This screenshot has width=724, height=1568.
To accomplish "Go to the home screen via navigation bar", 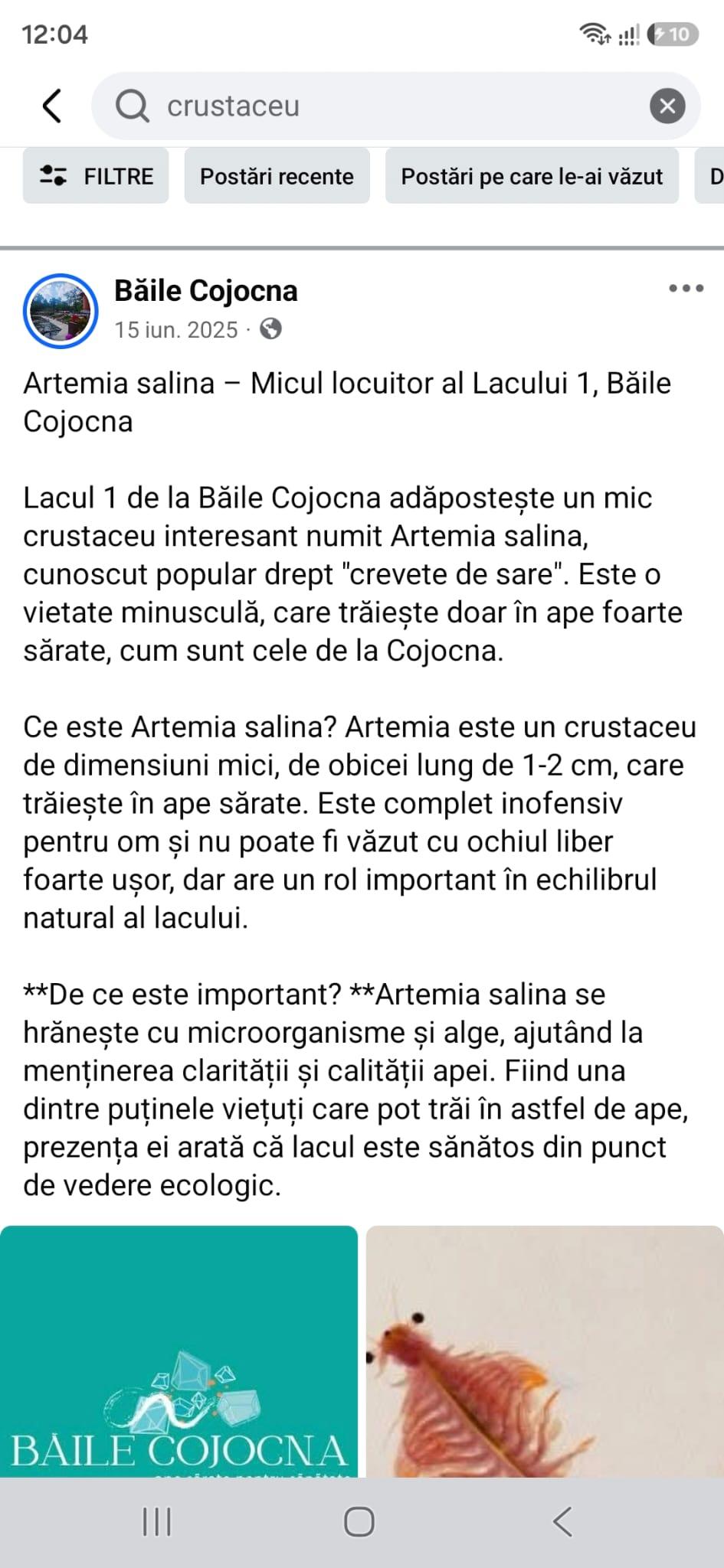I will (359, 1522).
